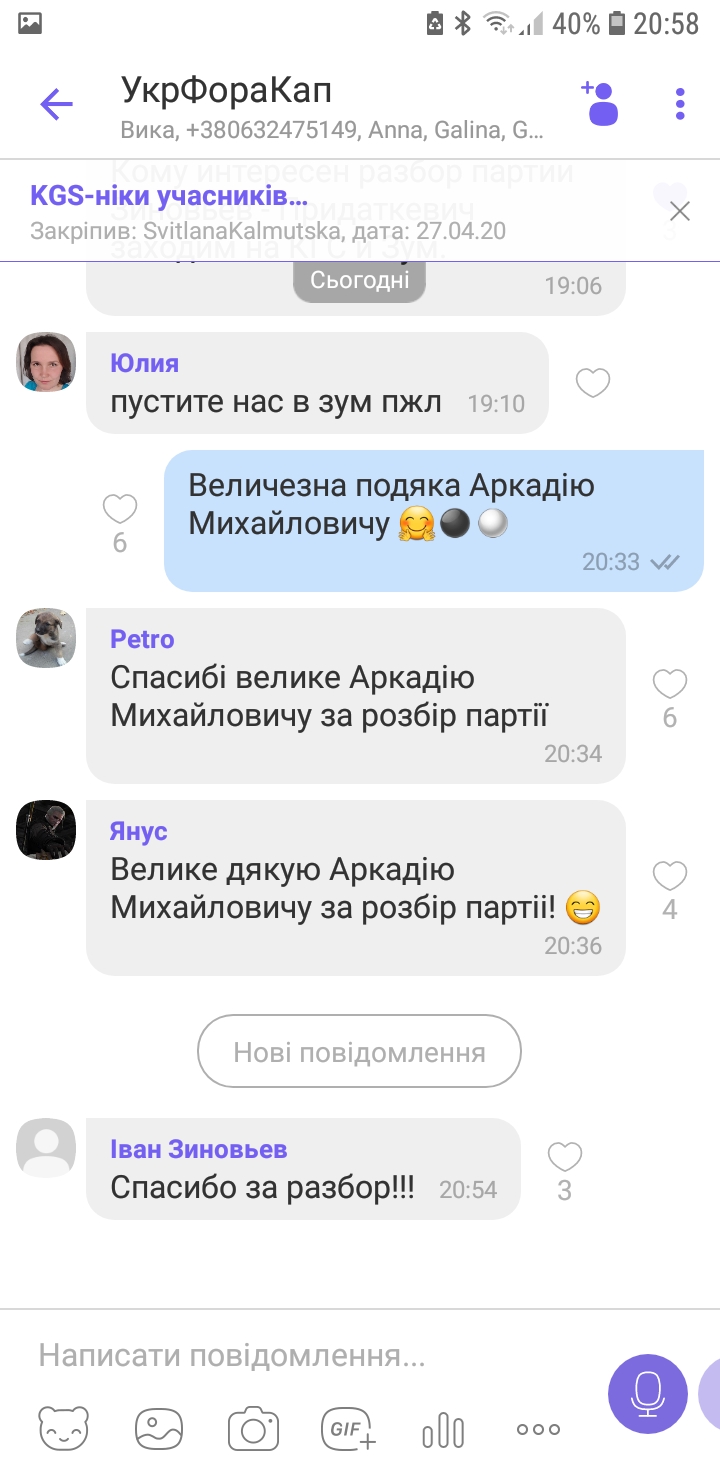Like the Величезна подяка message
Viewport: 720px width, 1480px height.
[x=120, y=510]
